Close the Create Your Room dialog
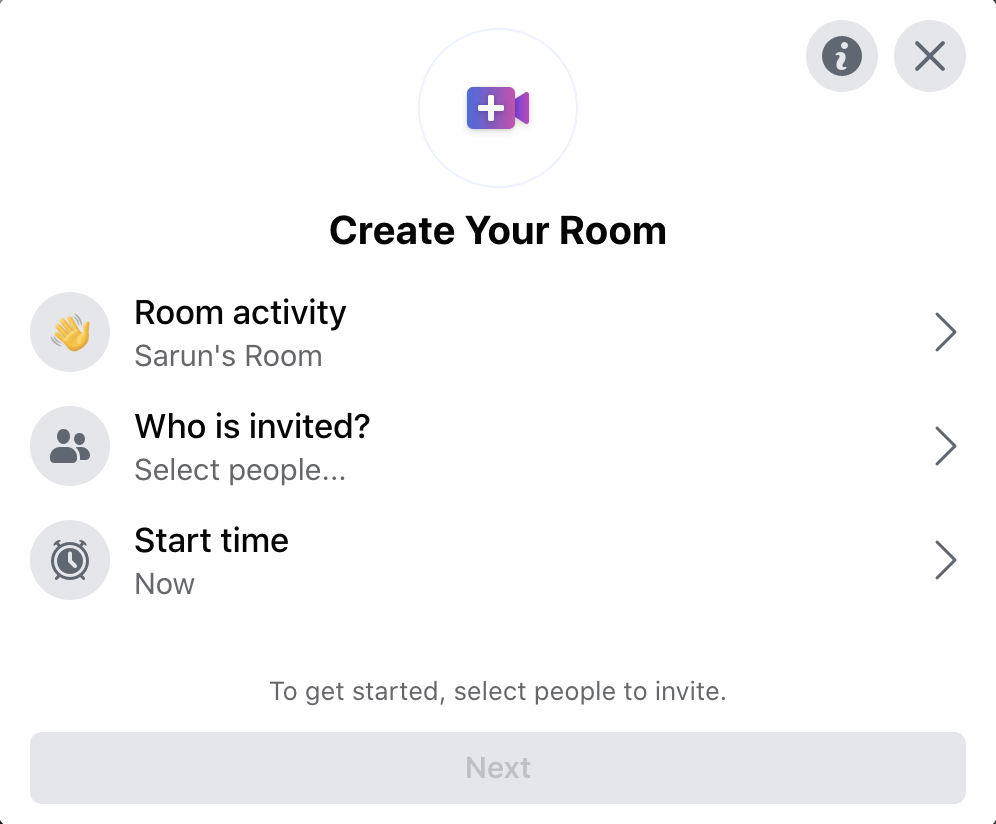Viewport: 996px width, 824px height. [x=929, y=57]
